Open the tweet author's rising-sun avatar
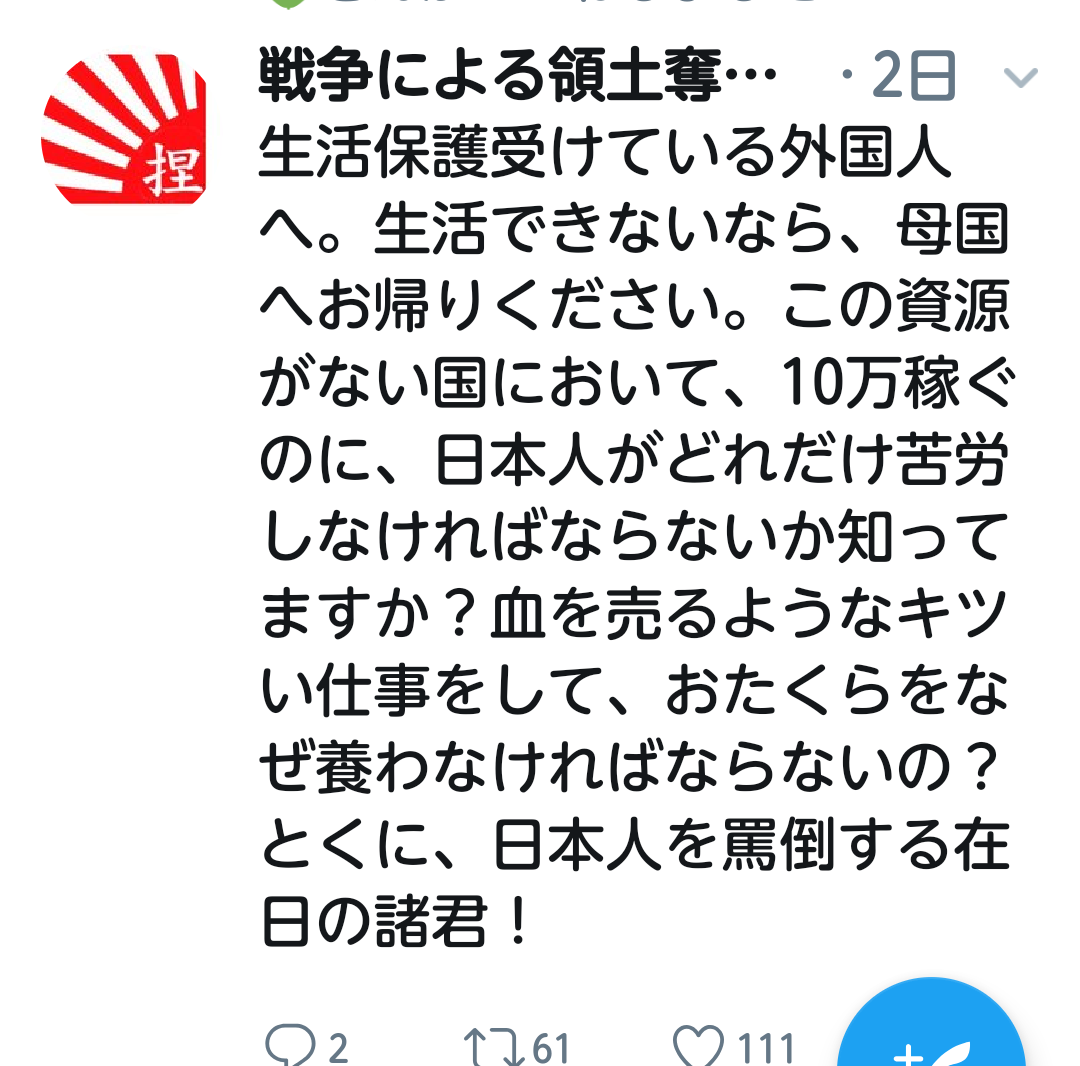 click(124, 129)
